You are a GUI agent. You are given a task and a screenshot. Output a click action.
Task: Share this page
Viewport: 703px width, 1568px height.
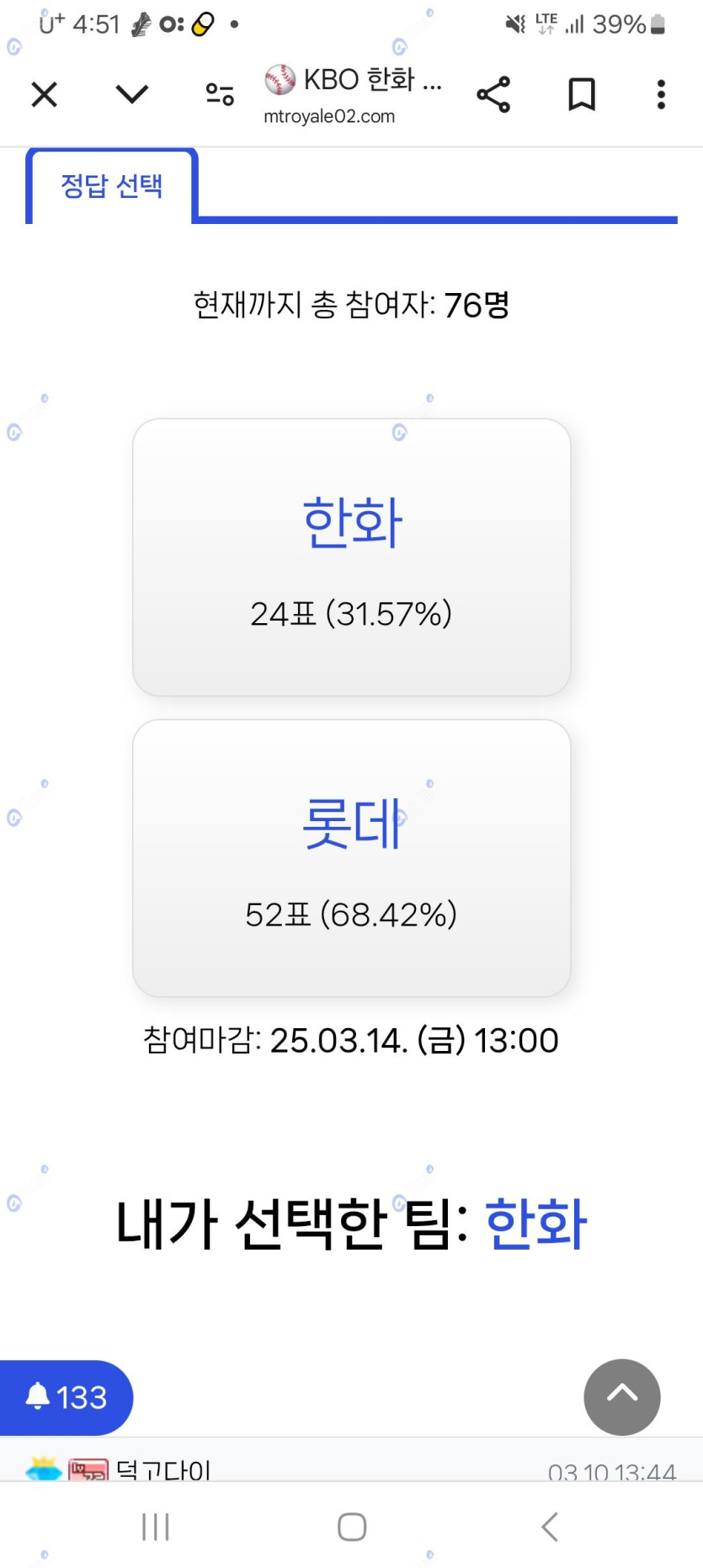493,94
